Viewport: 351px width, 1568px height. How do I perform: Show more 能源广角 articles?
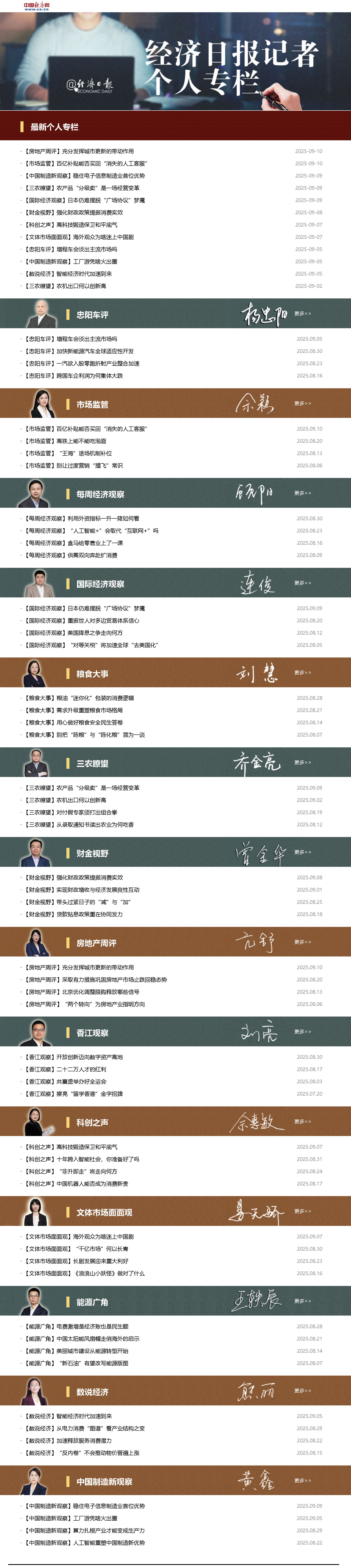[x=302, y=1301]
